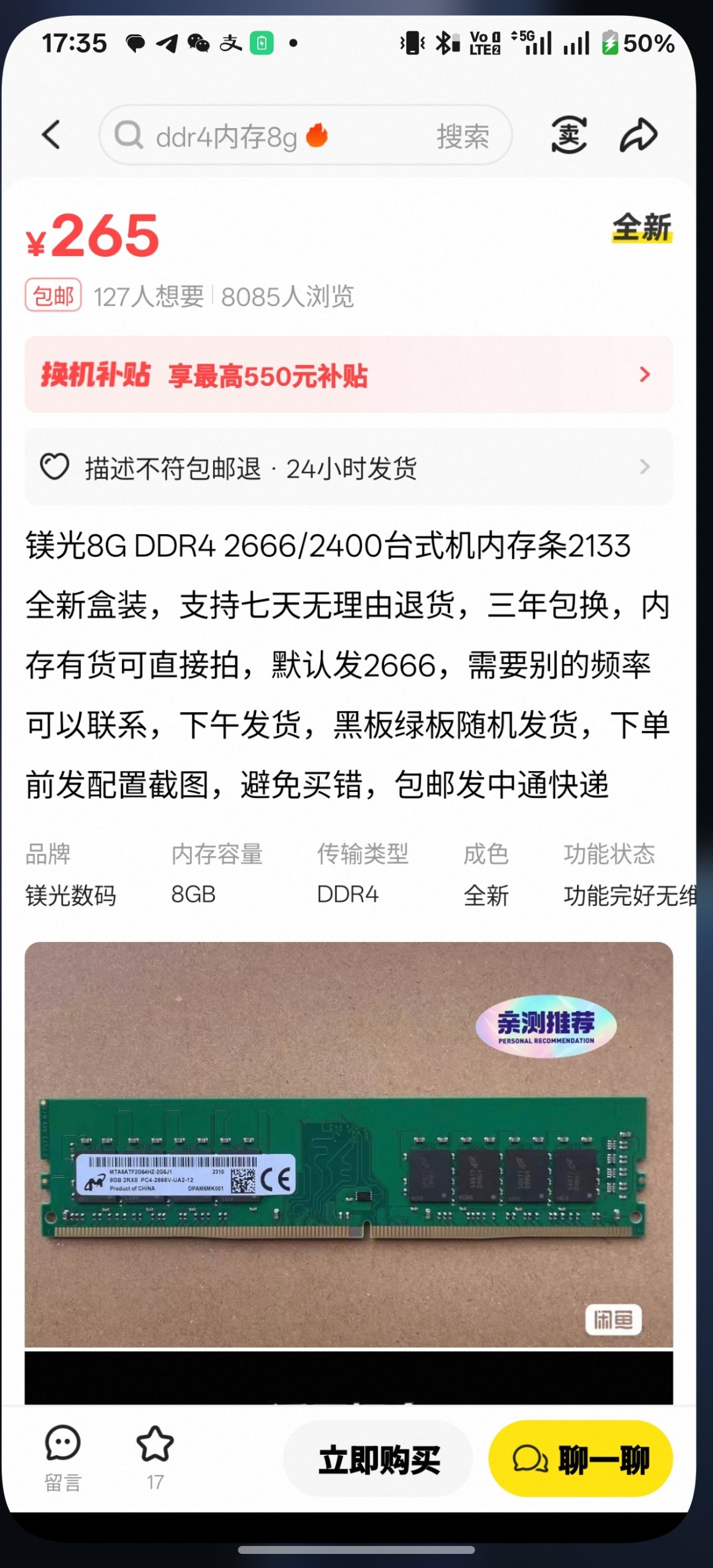
Task: Tap 立即购买 to buy now
Action: click(379, 1459)
